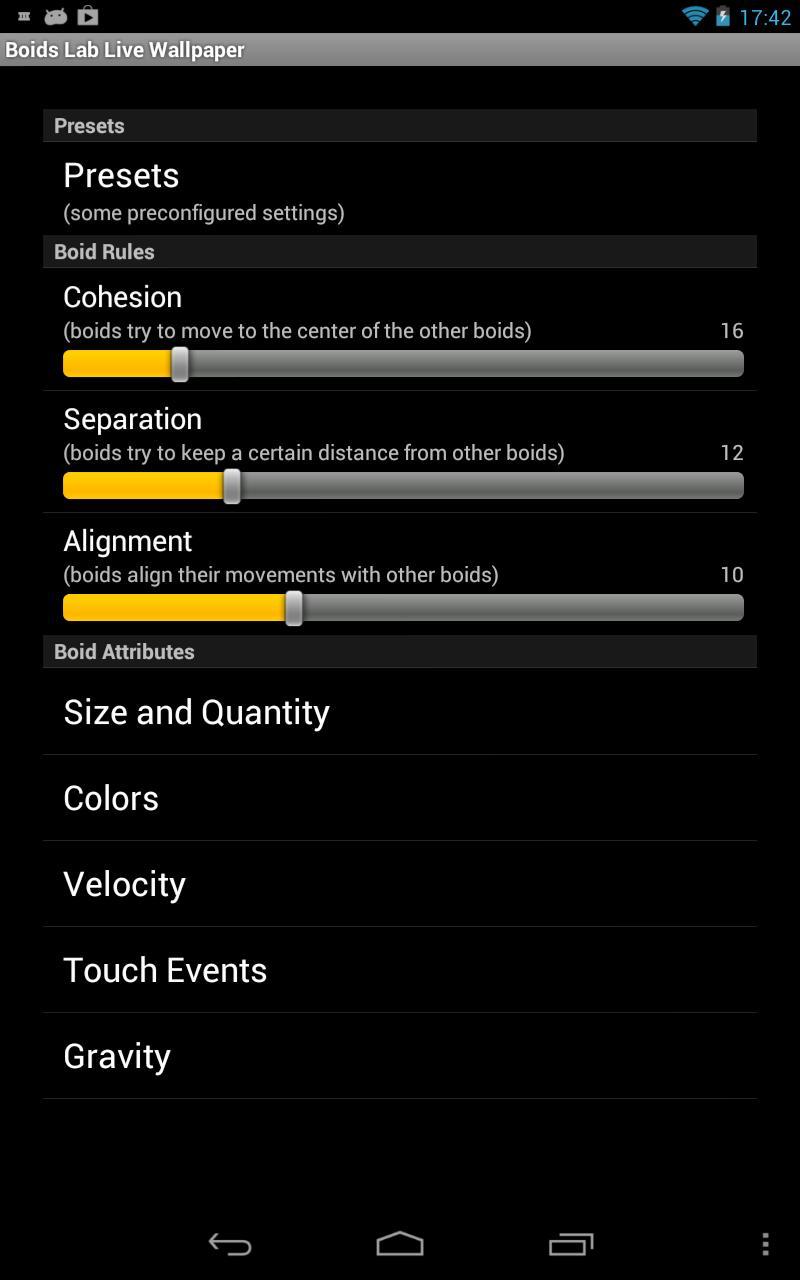Go back using the navigation bar

tap(229, 1244)
